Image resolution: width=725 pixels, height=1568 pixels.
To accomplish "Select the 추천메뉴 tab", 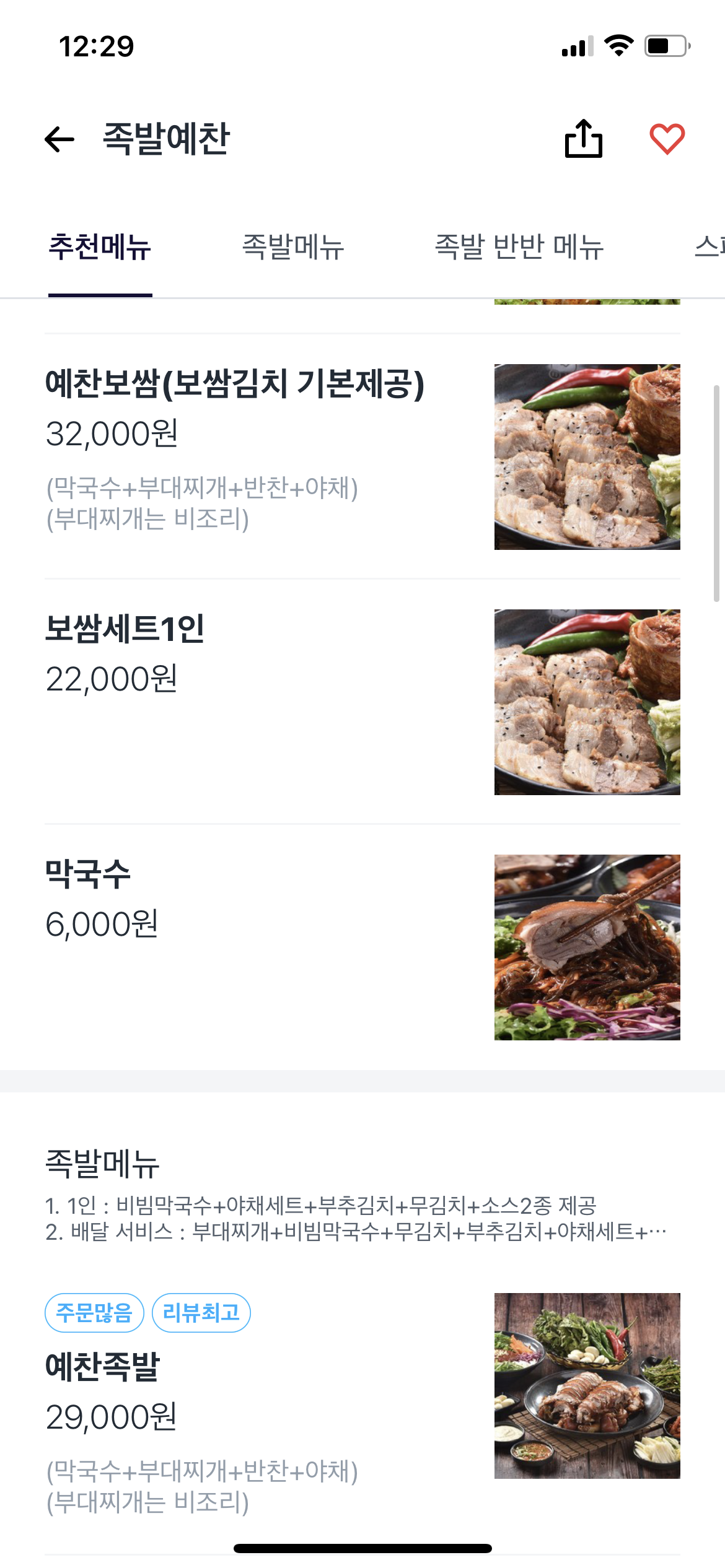I will [100, 246].
